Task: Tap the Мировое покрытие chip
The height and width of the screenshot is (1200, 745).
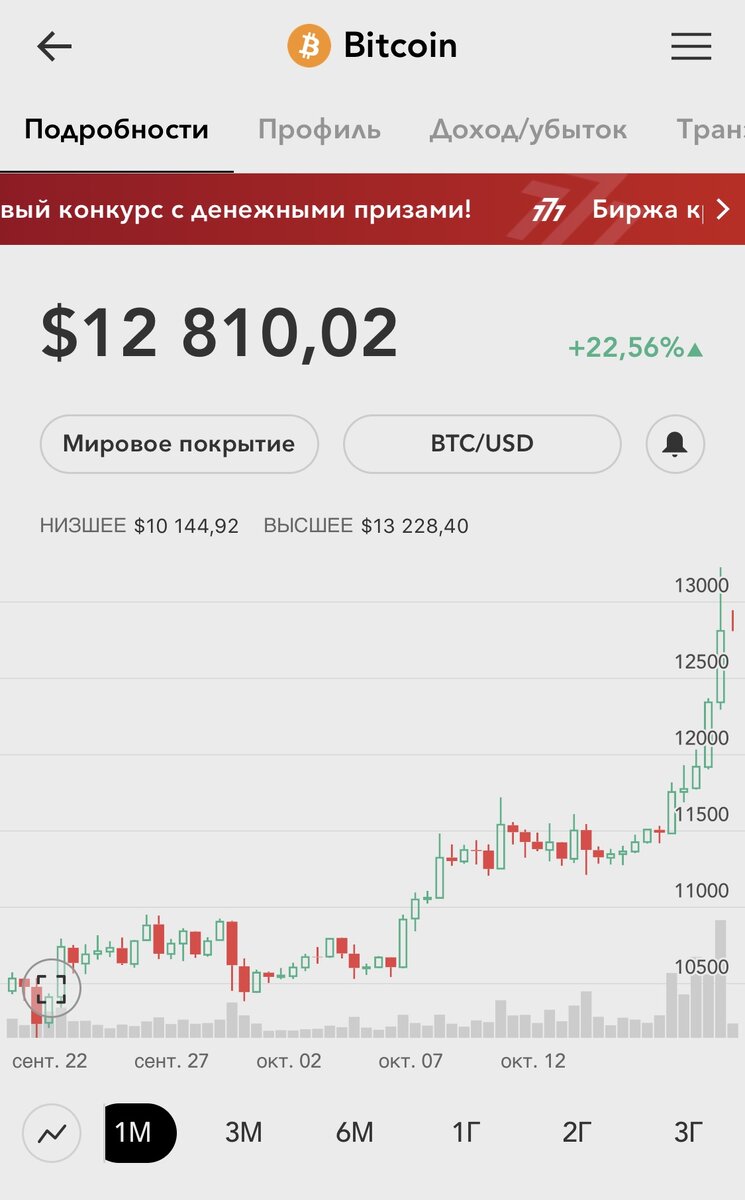Action: (x=179, y=443)
